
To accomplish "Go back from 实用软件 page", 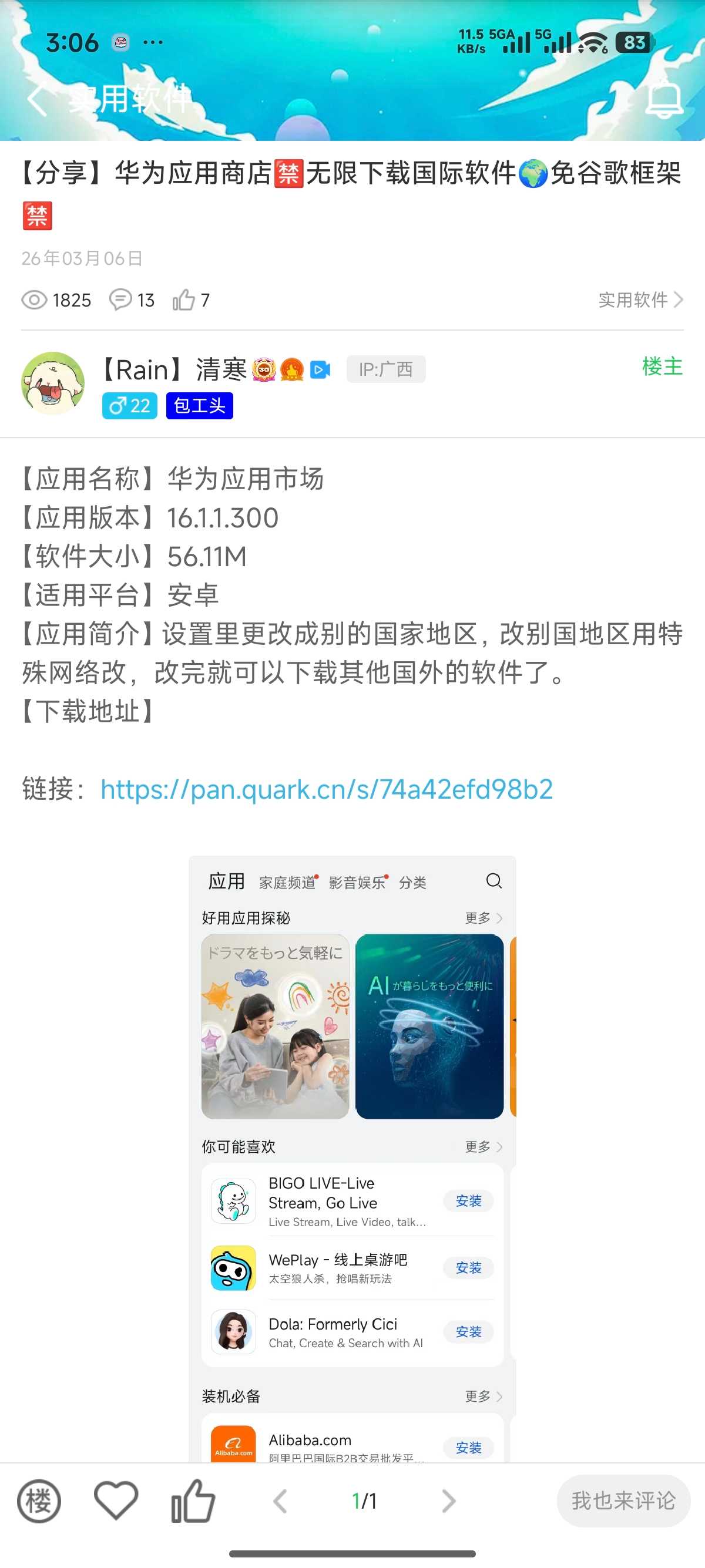I will 38,99.
